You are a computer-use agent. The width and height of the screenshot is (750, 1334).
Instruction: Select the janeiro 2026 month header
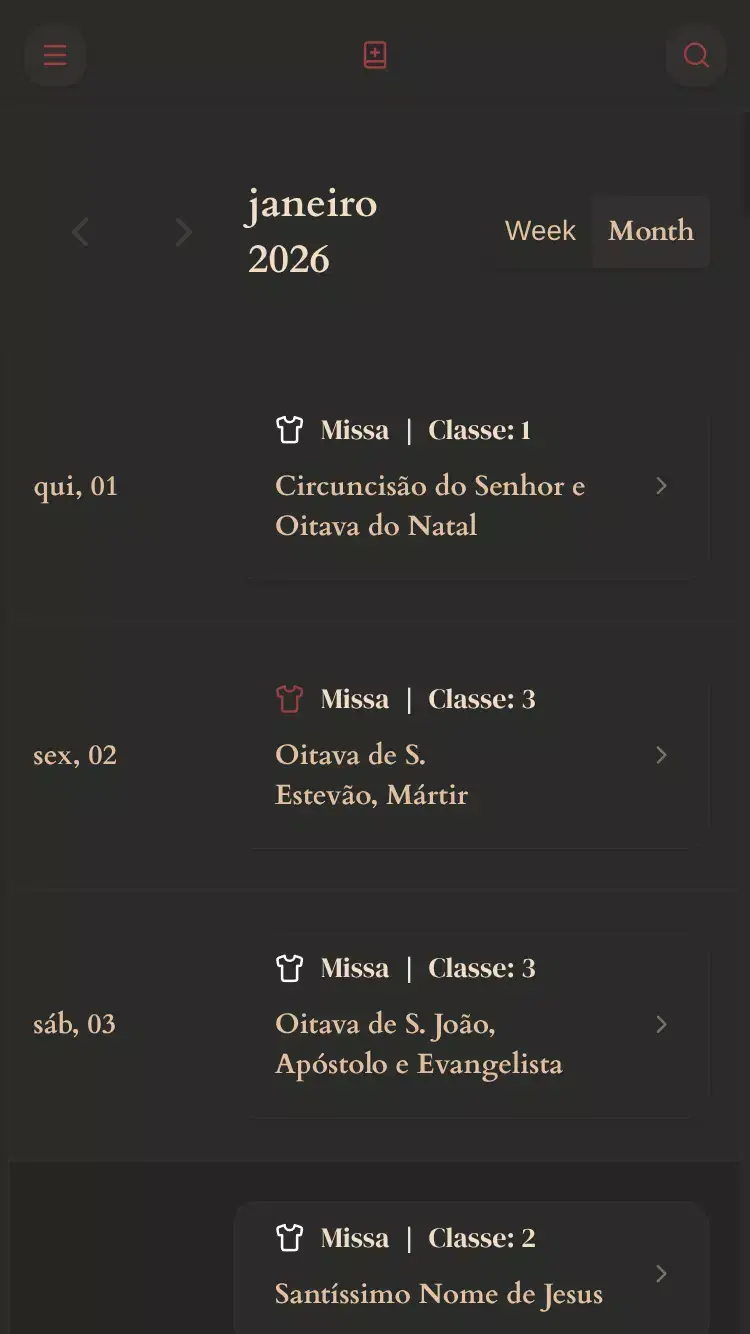point(311,231)
